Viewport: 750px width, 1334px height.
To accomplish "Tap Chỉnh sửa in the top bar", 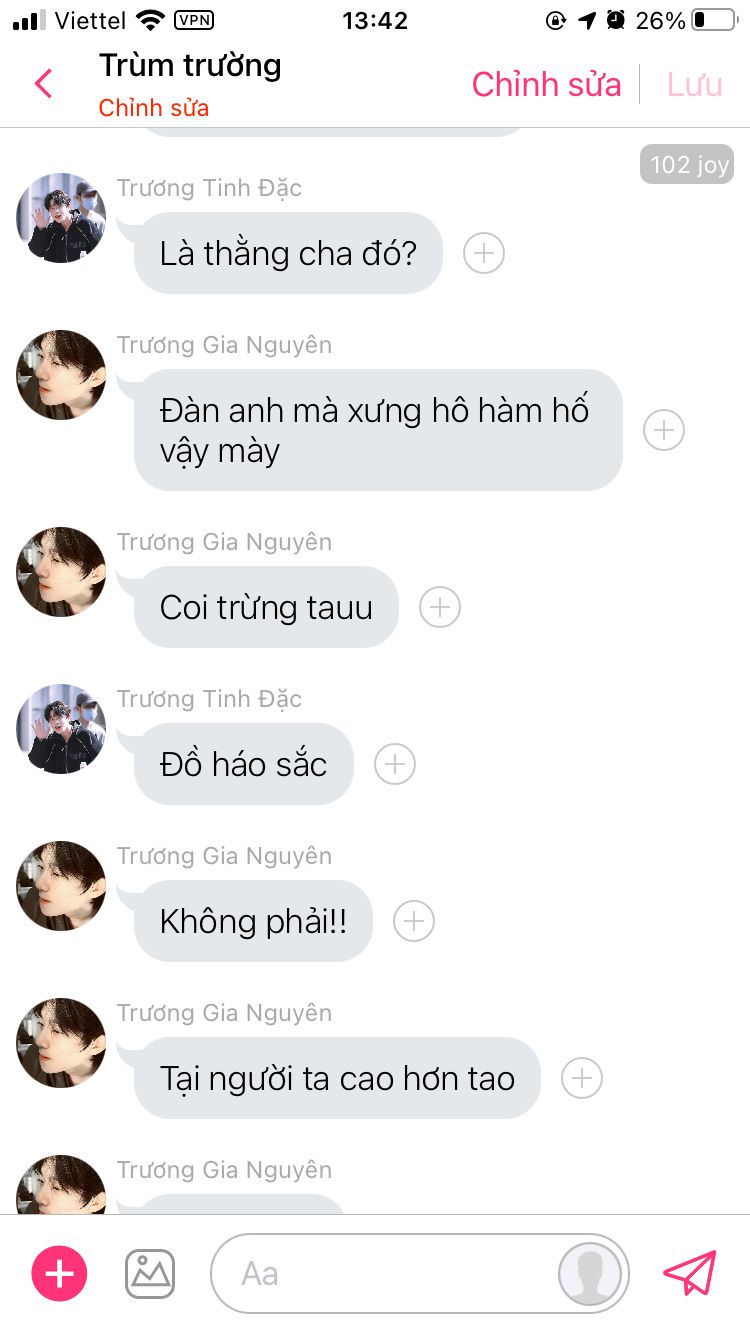I will [546, 84].
